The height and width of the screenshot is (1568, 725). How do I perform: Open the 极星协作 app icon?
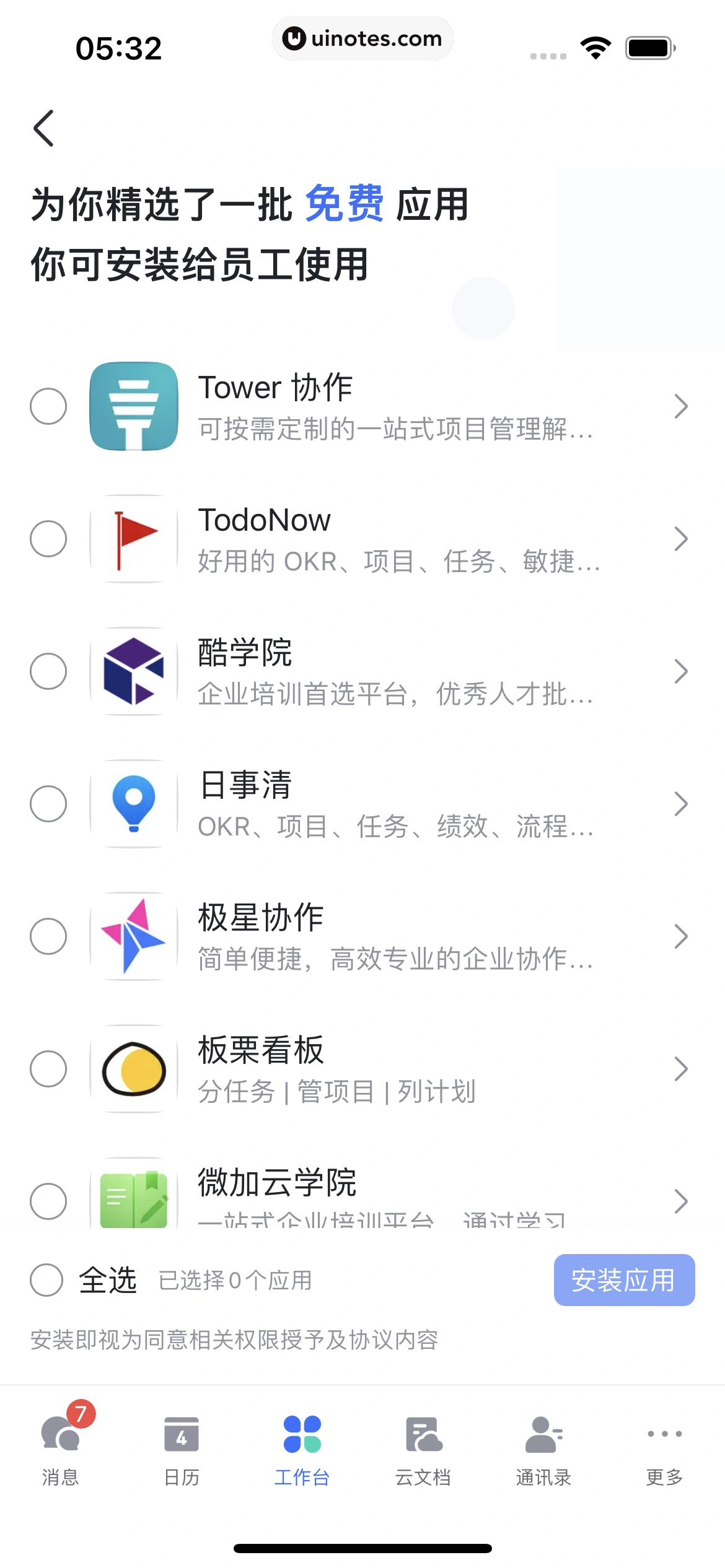coord(133,936)
